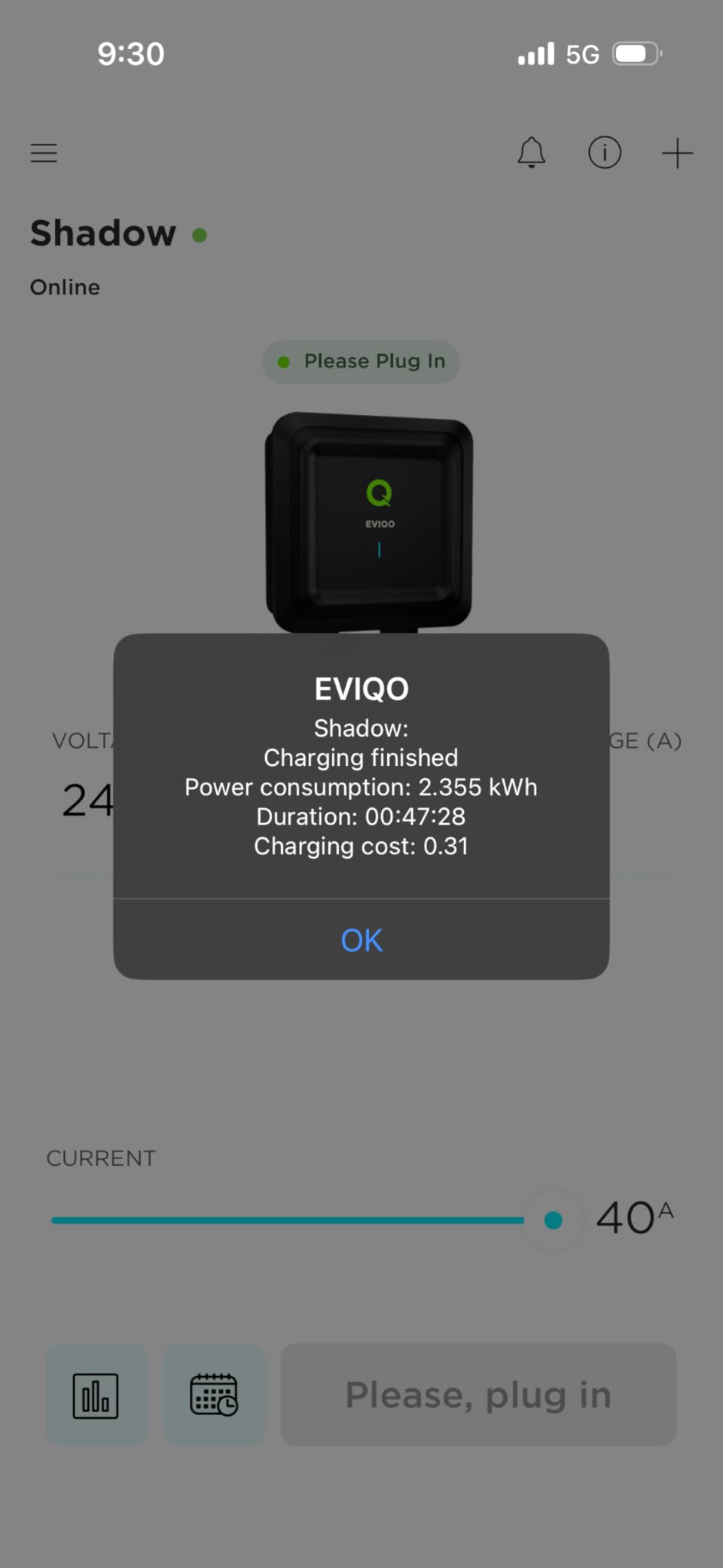Add a new charger using the plus icon

tap(677, 153)
